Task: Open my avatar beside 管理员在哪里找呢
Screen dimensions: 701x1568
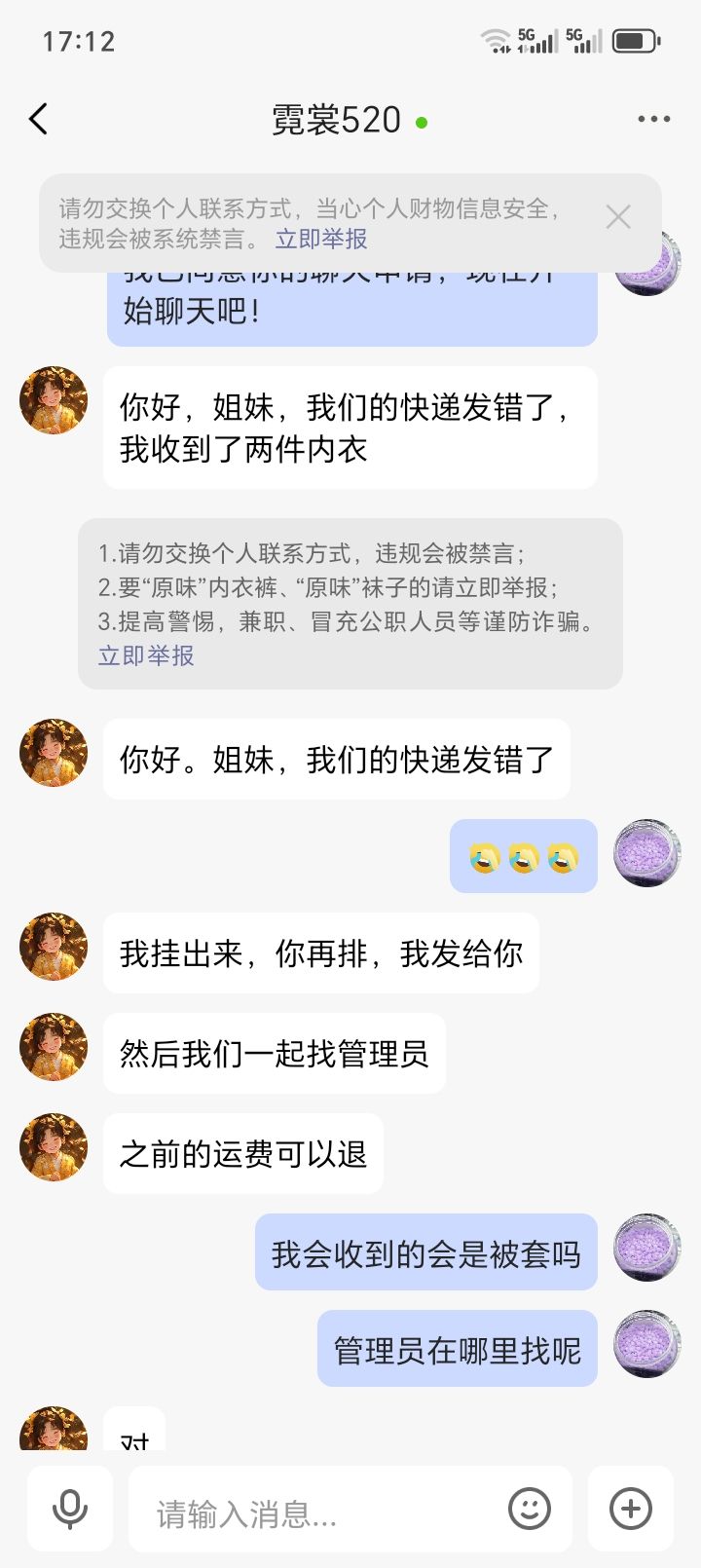Action: click(x=646, y=1344)
